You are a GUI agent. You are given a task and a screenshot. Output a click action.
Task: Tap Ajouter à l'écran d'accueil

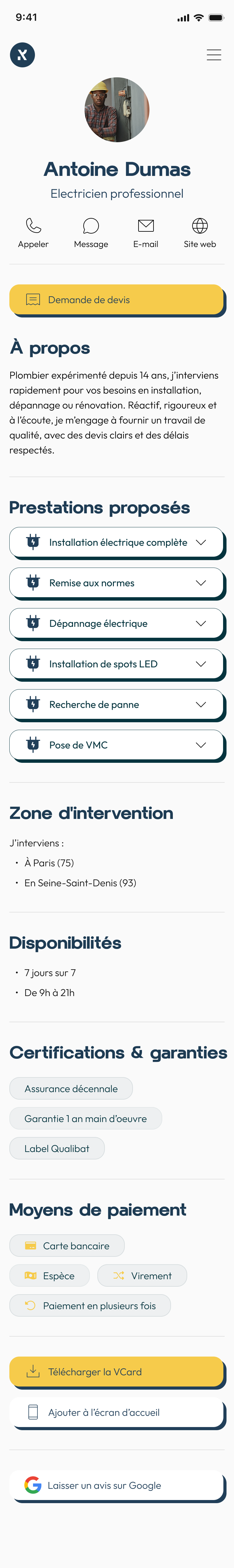click(x=116, y=1412)
